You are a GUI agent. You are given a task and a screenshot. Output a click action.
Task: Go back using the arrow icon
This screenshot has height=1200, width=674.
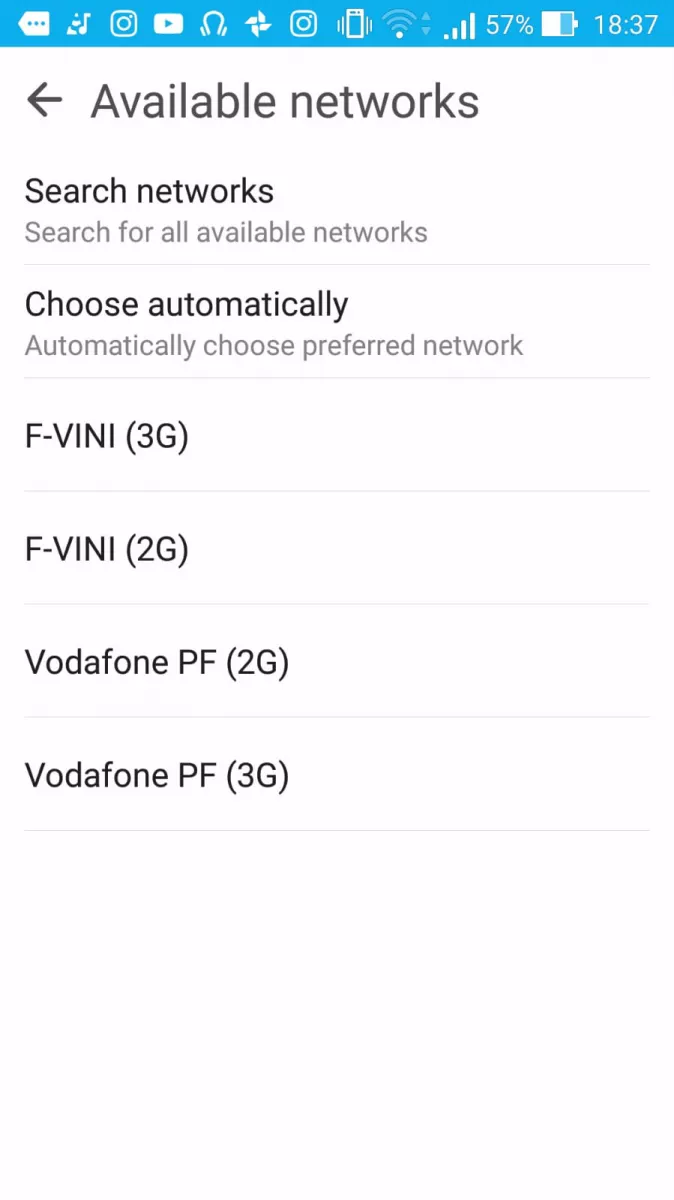click(44, 100)
